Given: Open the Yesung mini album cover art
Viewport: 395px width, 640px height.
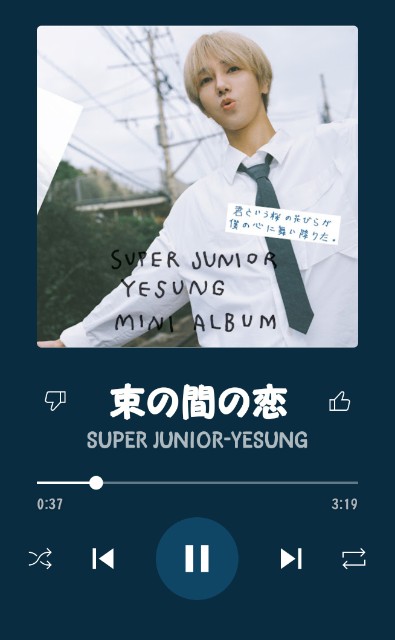Looking at the screenshot, I should (198, 187).
